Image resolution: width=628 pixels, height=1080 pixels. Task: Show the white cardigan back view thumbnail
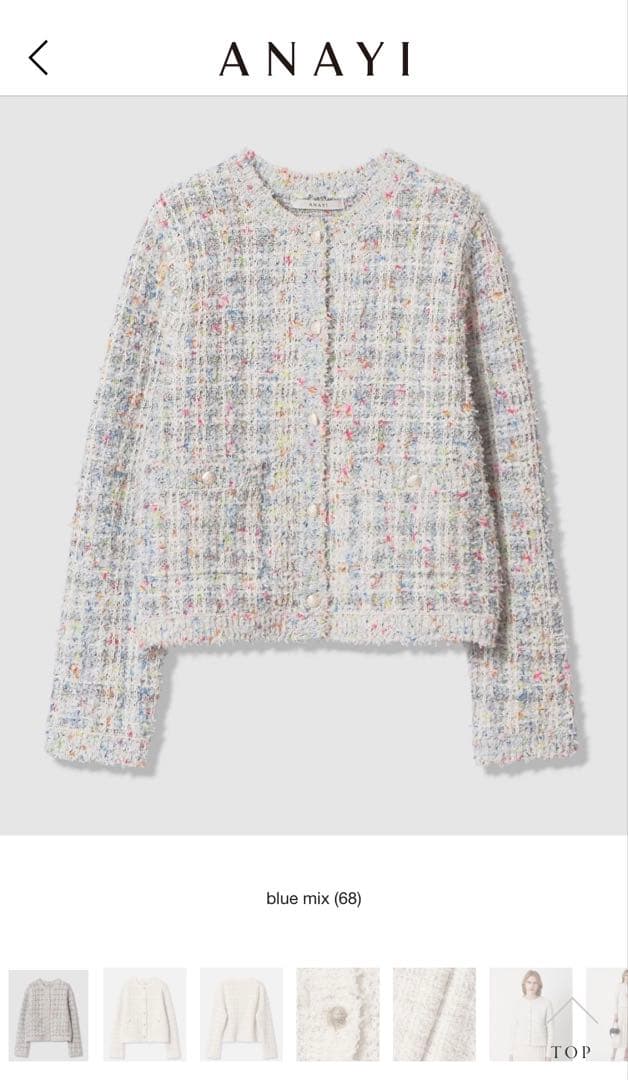(241, 1014)
